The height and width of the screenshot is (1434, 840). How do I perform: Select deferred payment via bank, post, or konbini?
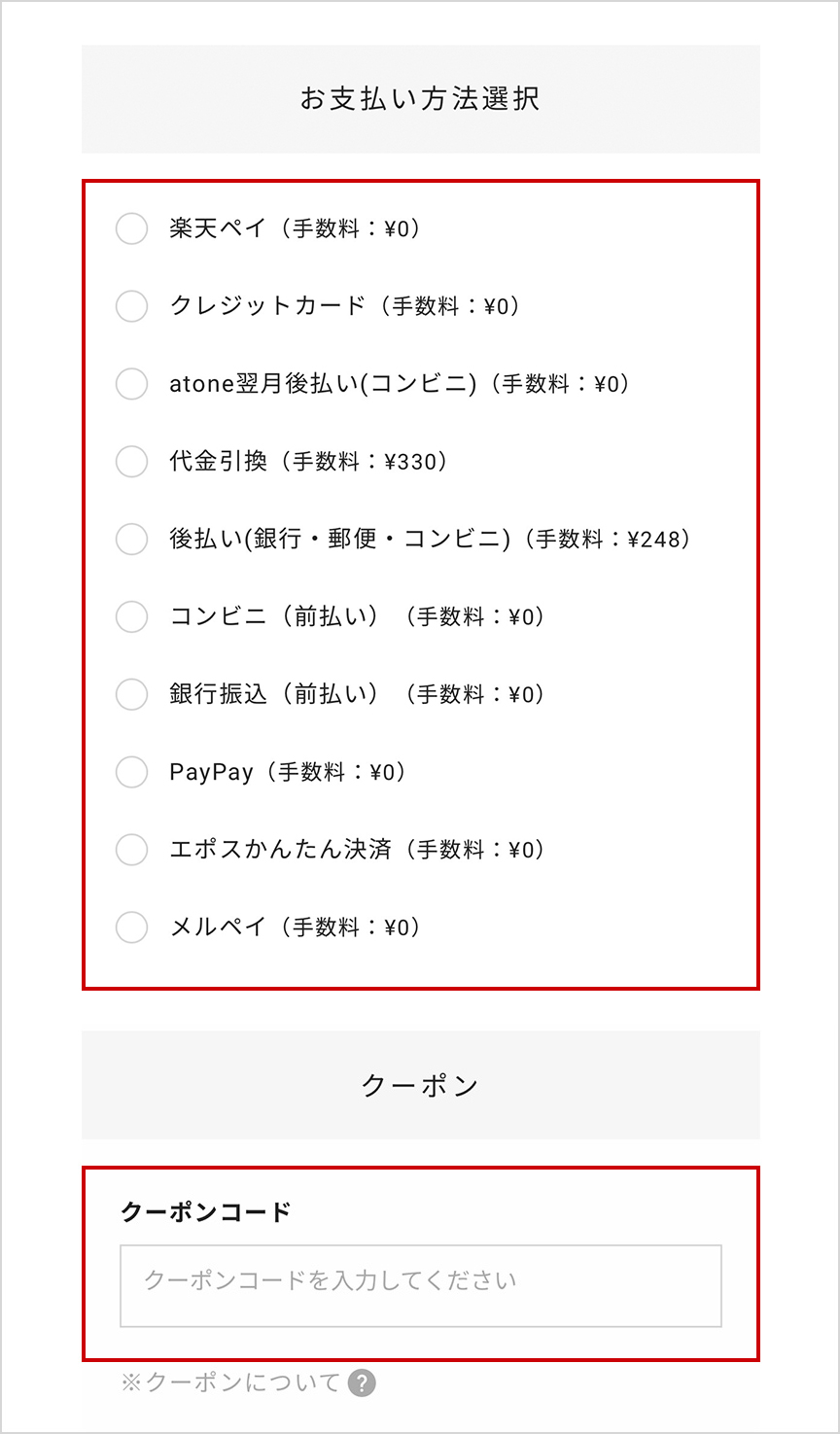[131, 540]
